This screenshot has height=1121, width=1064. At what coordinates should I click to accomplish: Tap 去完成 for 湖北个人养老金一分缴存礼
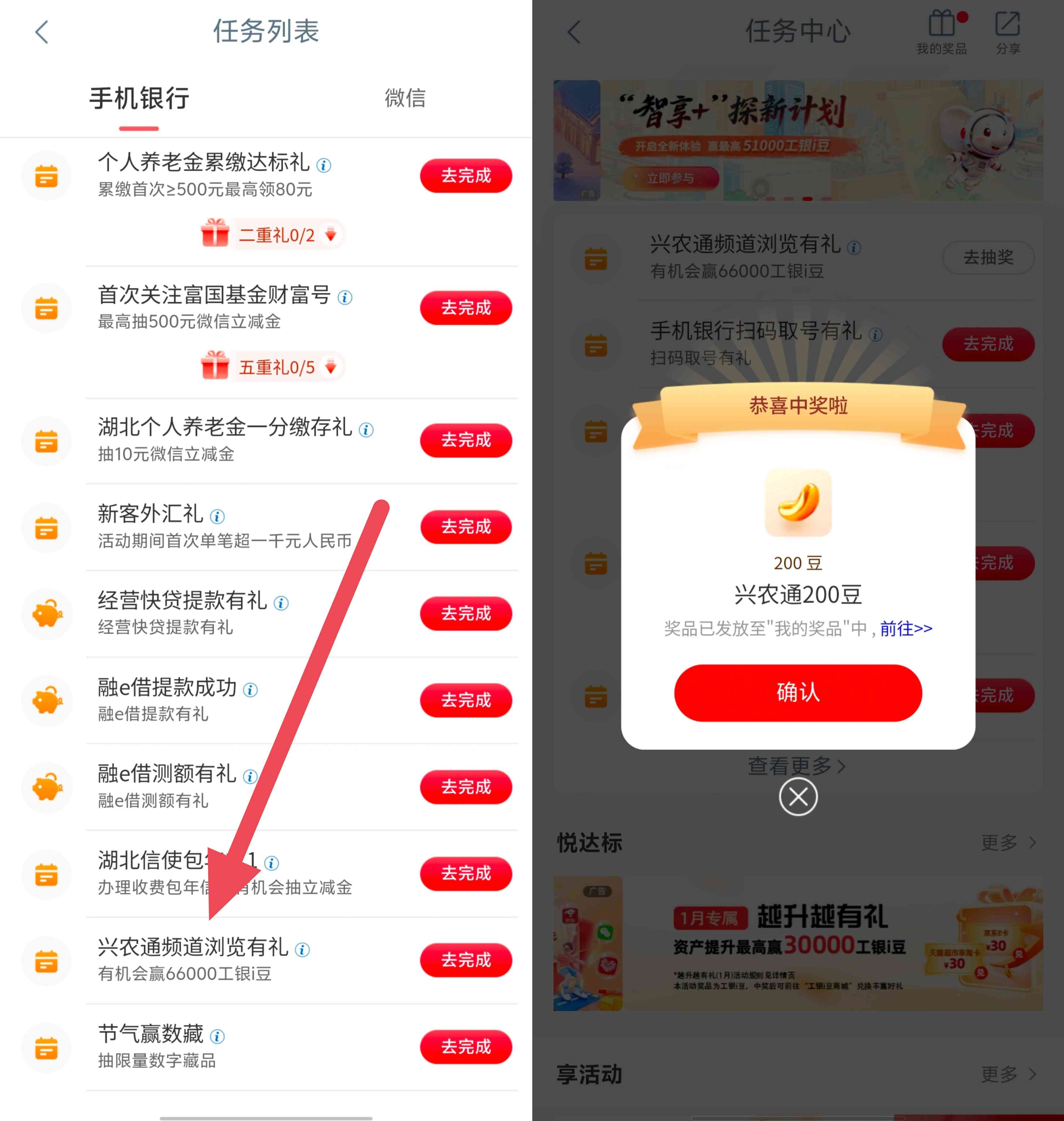click(x=466, y=440)
